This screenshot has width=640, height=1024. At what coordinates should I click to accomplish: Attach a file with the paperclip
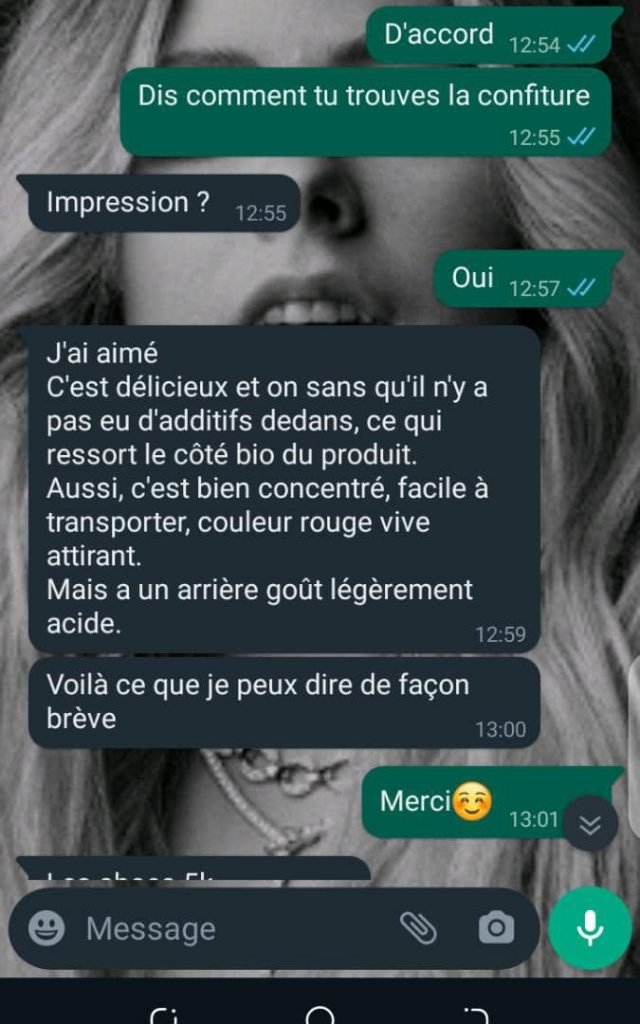tap(418, 929)
